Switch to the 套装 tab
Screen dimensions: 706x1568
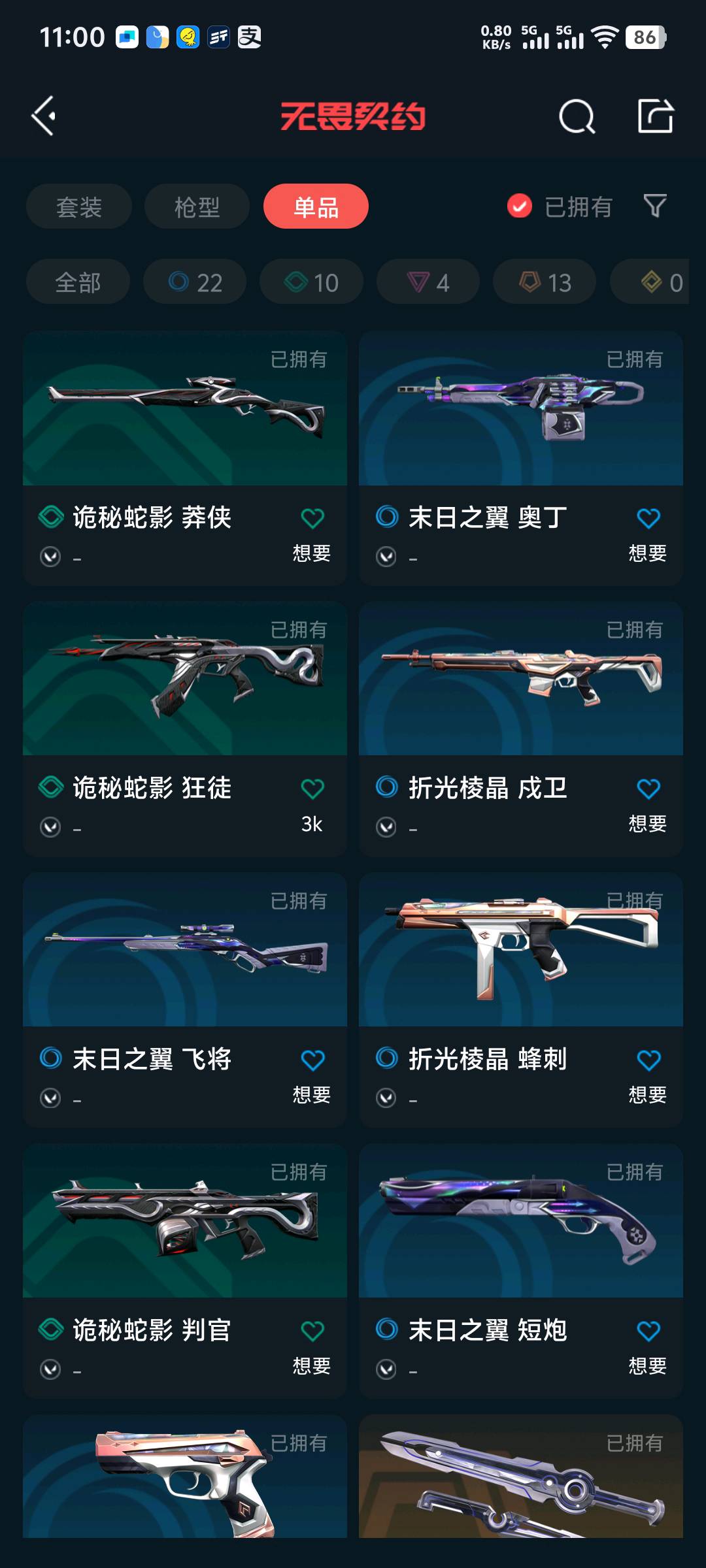pyautogui.click(x=79, y=206)
